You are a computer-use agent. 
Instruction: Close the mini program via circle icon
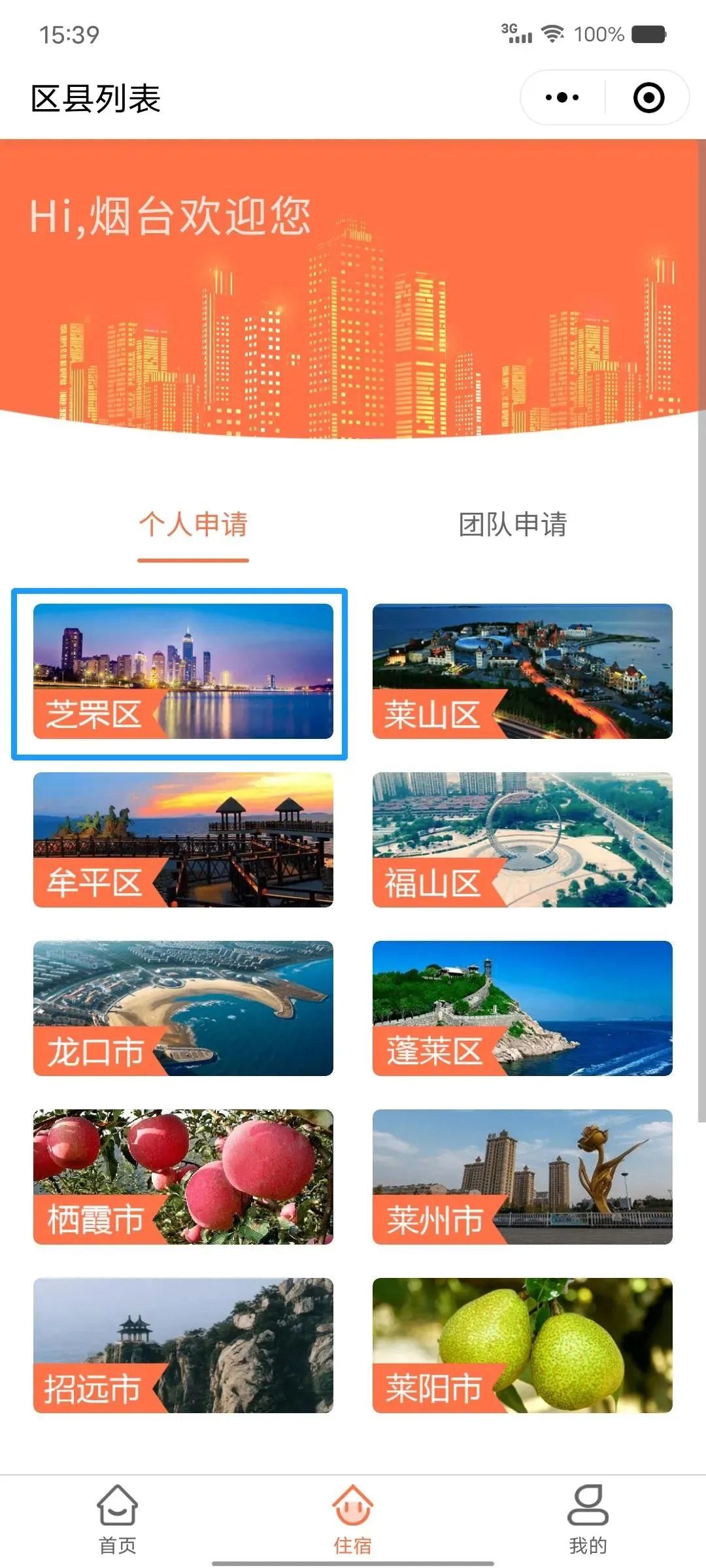click(x=648, y=98)
